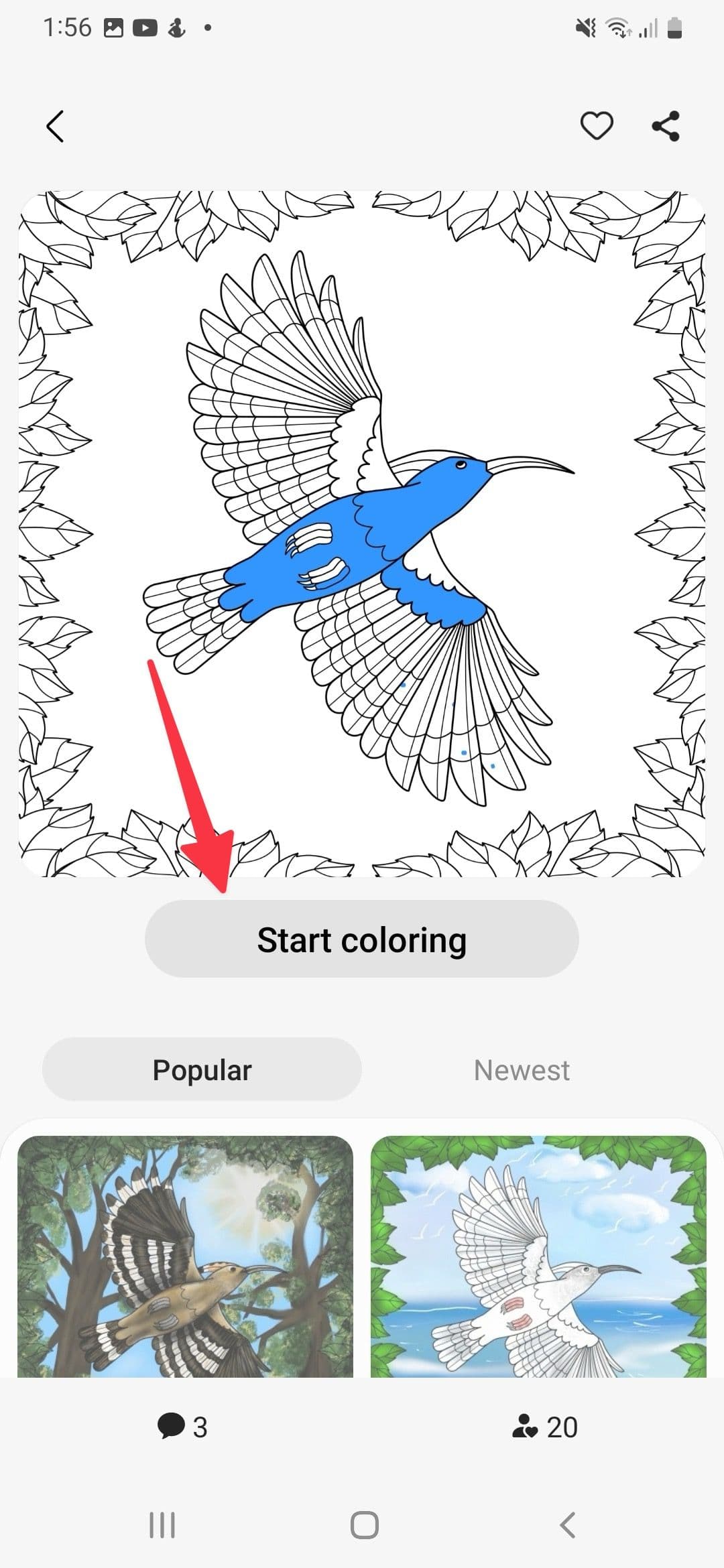Image resolution: width=724 pixels, height=1568 pixels.
Task: Select the Popular tab
Action: pos(202,1069)
